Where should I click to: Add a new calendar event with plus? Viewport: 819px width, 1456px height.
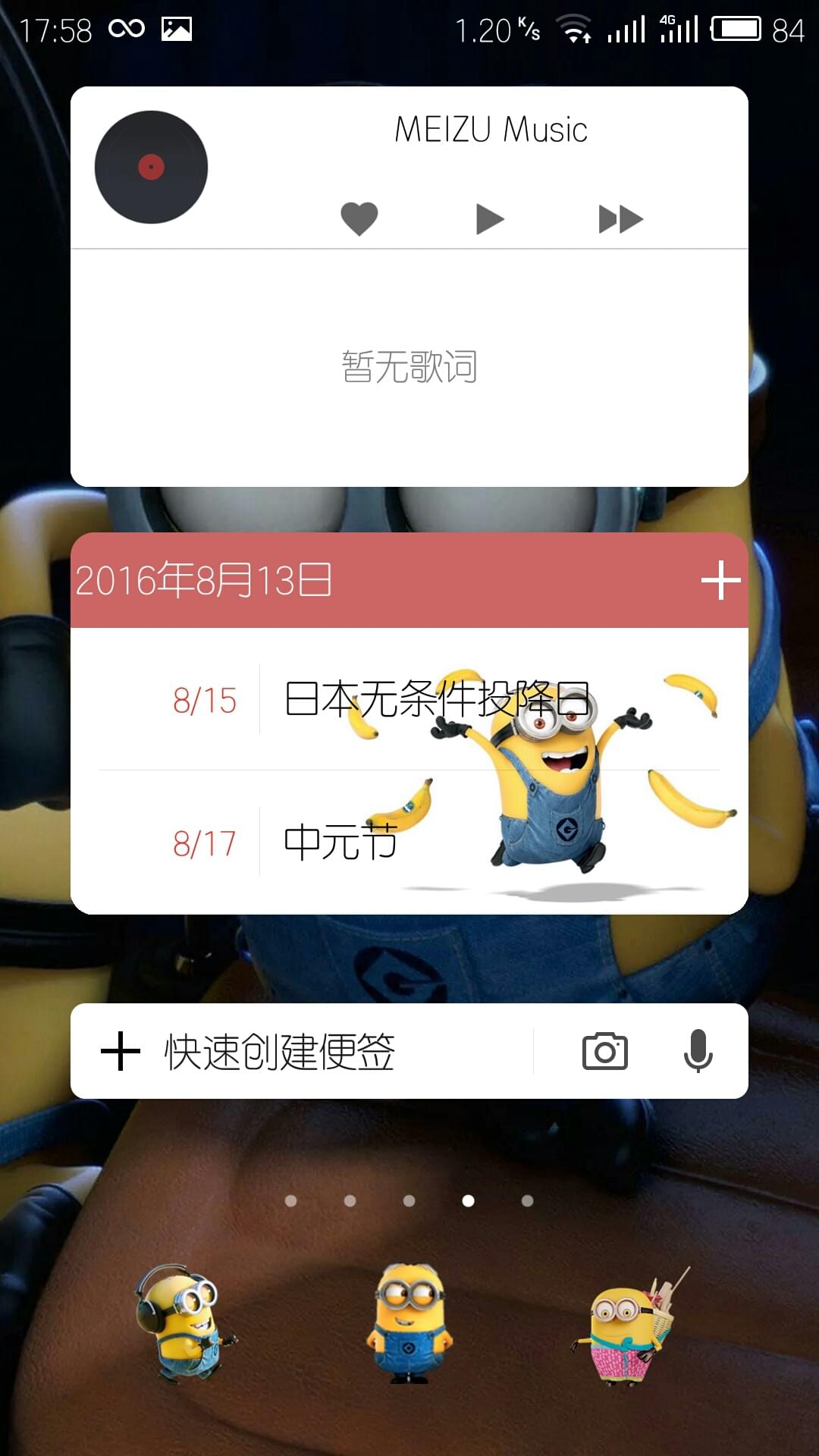pos(720,580)
